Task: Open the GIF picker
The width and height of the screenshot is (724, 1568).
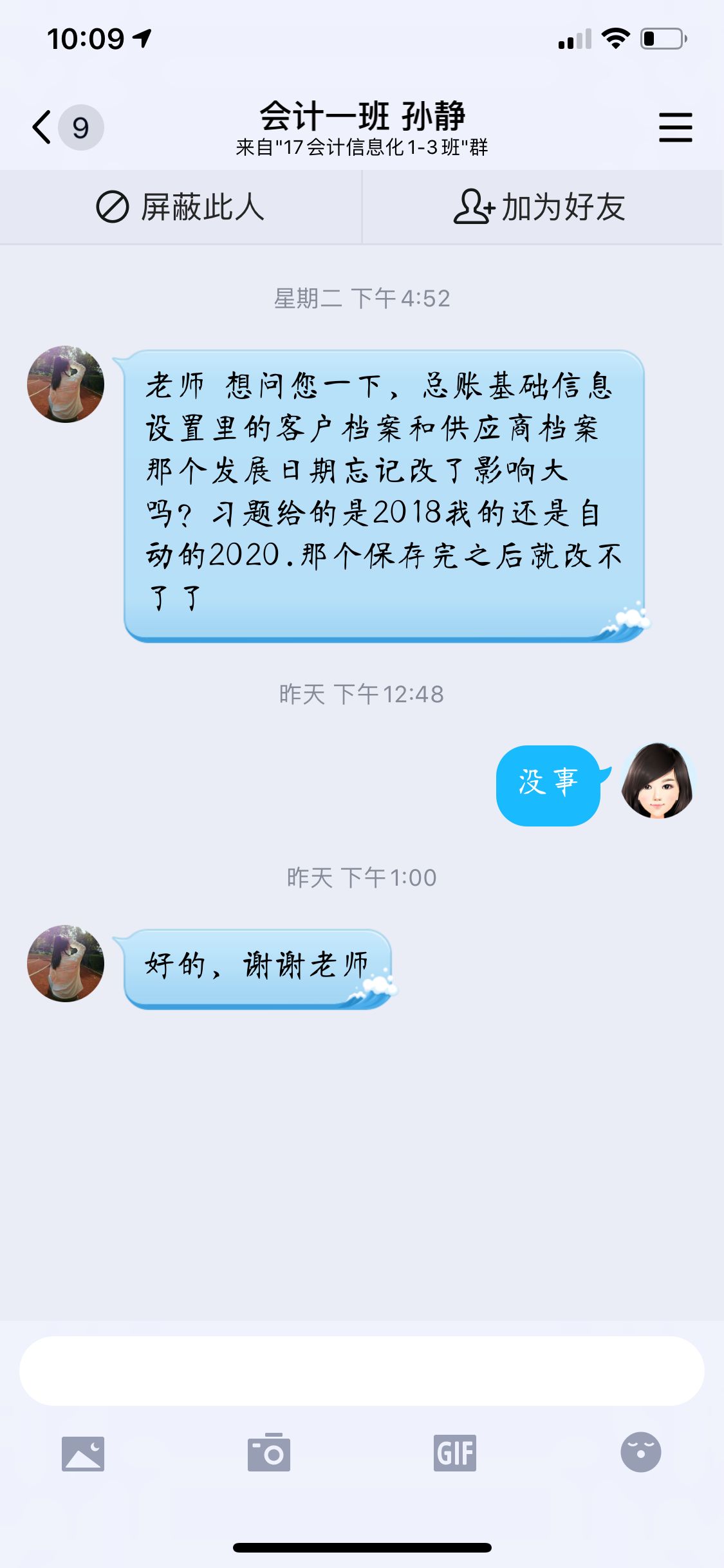Action: 455,1453
